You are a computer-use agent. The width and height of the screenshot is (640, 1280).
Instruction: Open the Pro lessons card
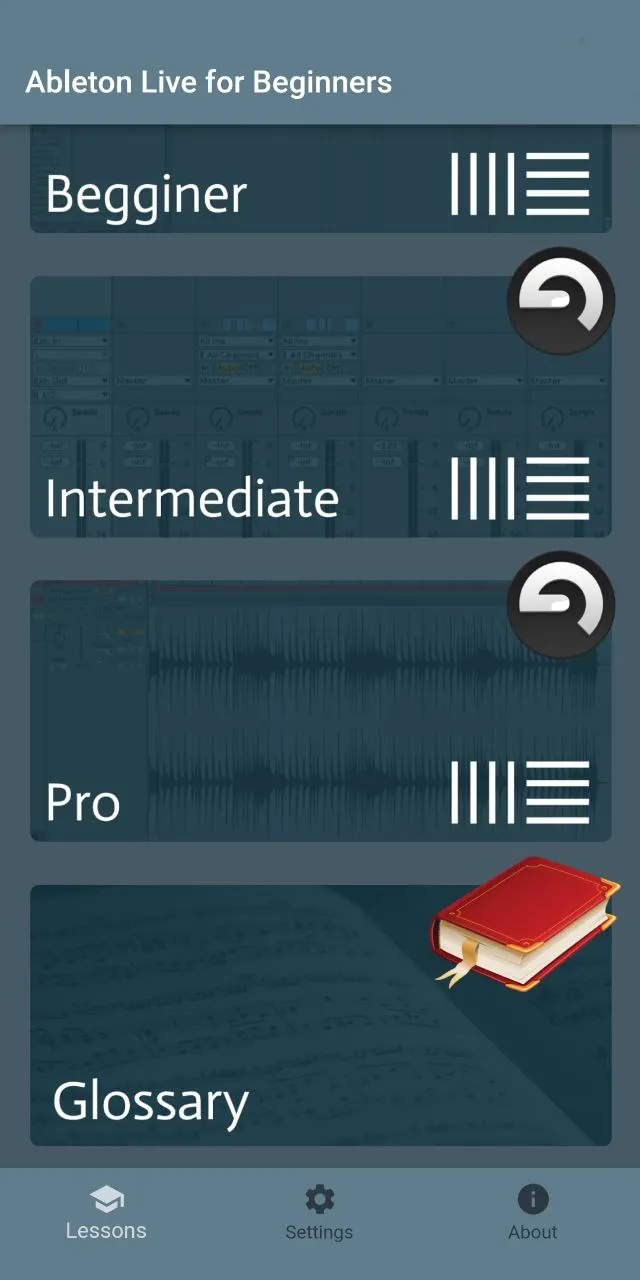(320, 711)
